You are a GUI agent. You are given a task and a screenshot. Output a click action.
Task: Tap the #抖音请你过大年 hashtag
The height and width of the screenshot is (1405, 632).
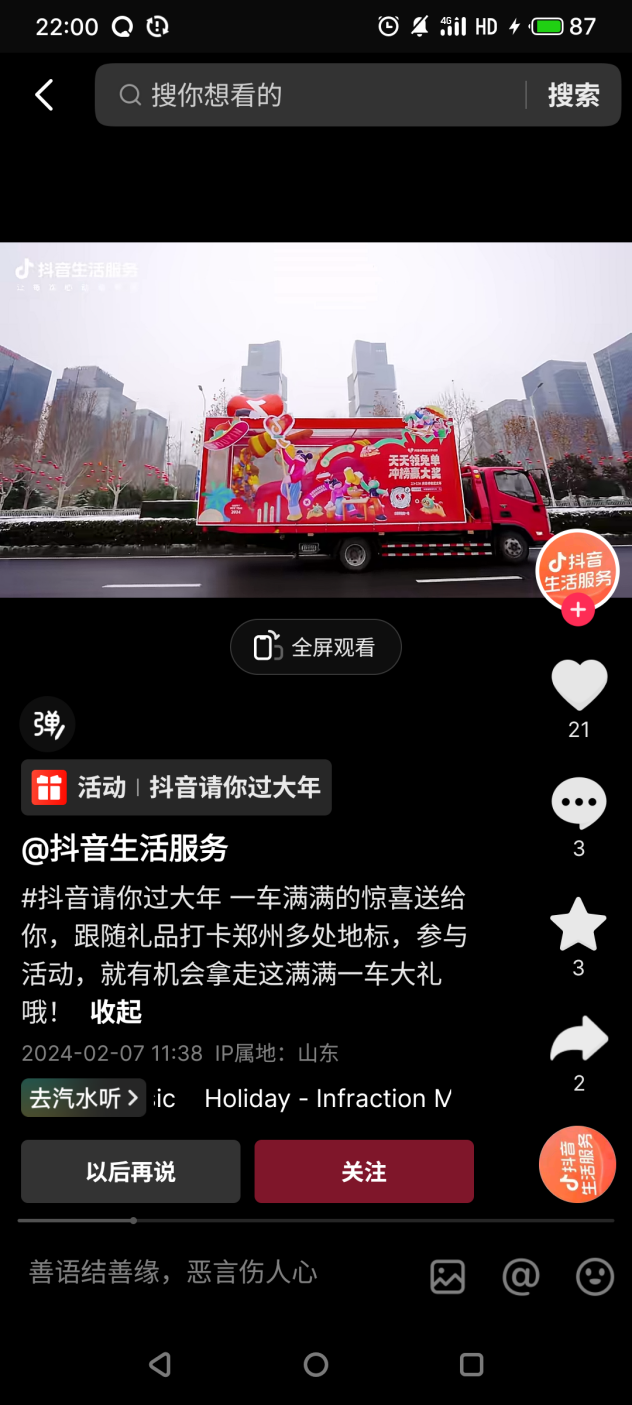click(121, 897)
